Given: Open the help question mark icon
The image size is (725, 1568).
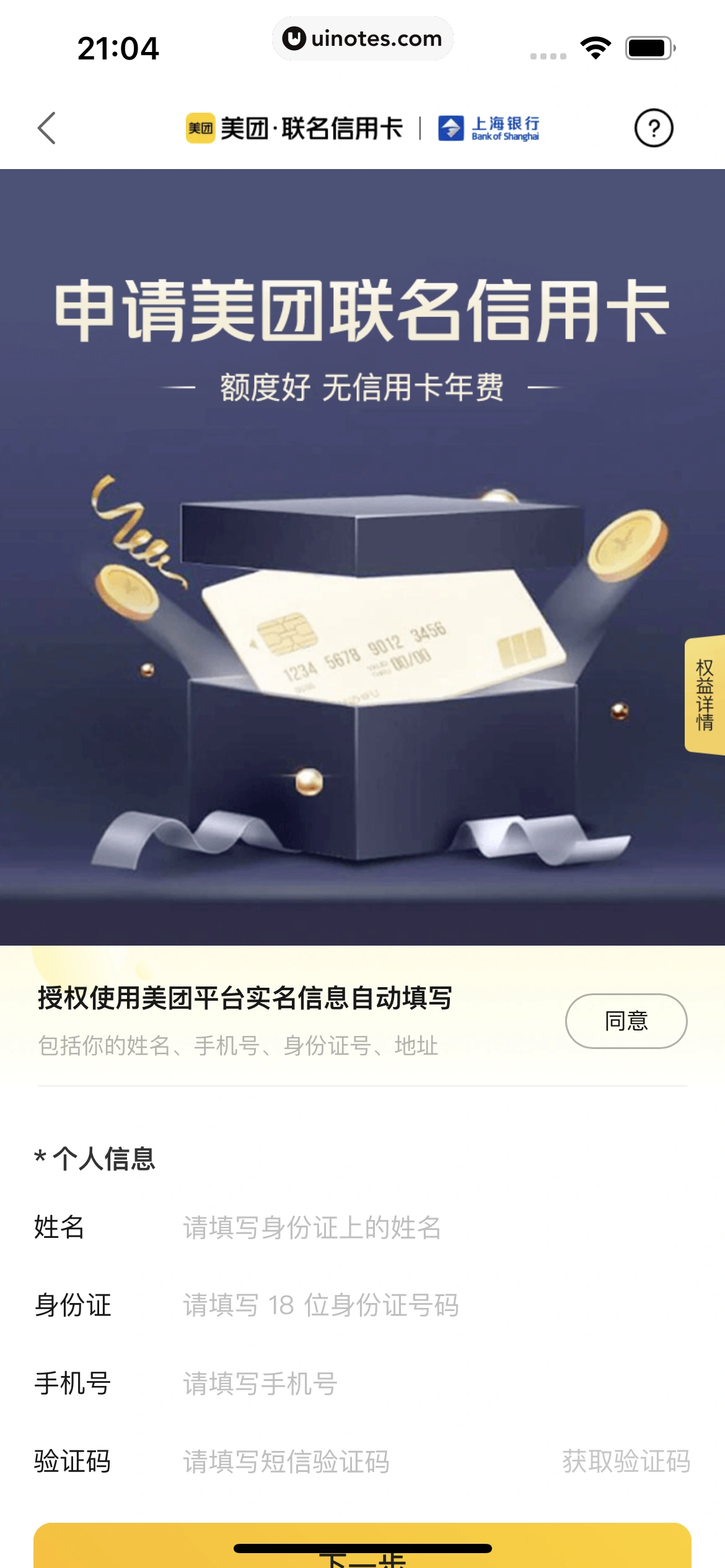Looking at the screenshot, I should coord(653,128).
